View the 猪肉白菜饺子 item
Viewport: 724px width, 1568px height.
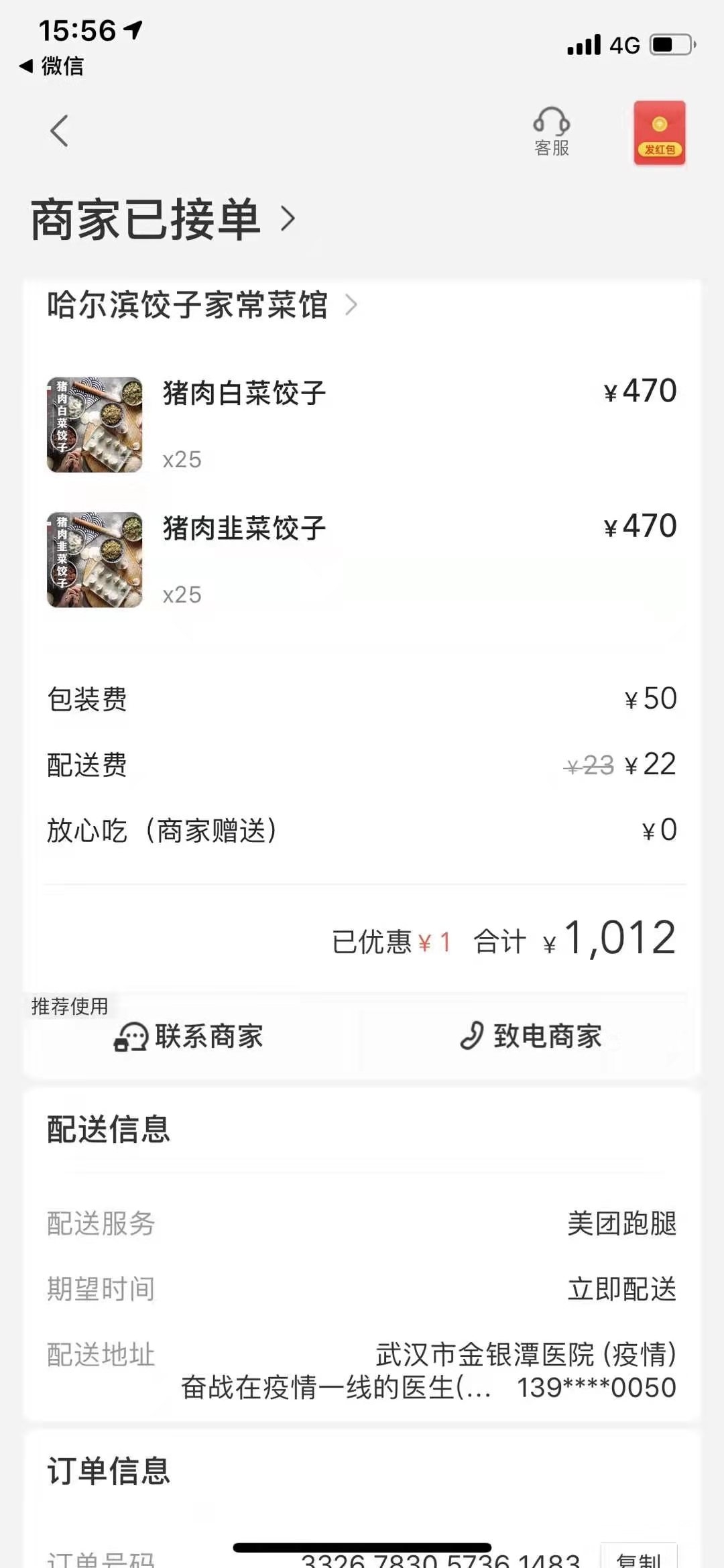(x=244, y=394)
